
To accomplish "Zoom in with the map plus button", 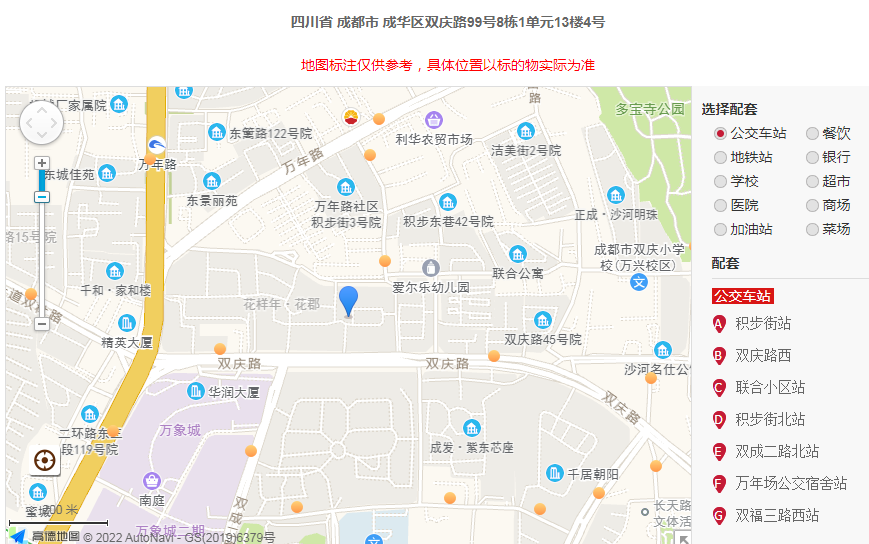I will (42, 163).
